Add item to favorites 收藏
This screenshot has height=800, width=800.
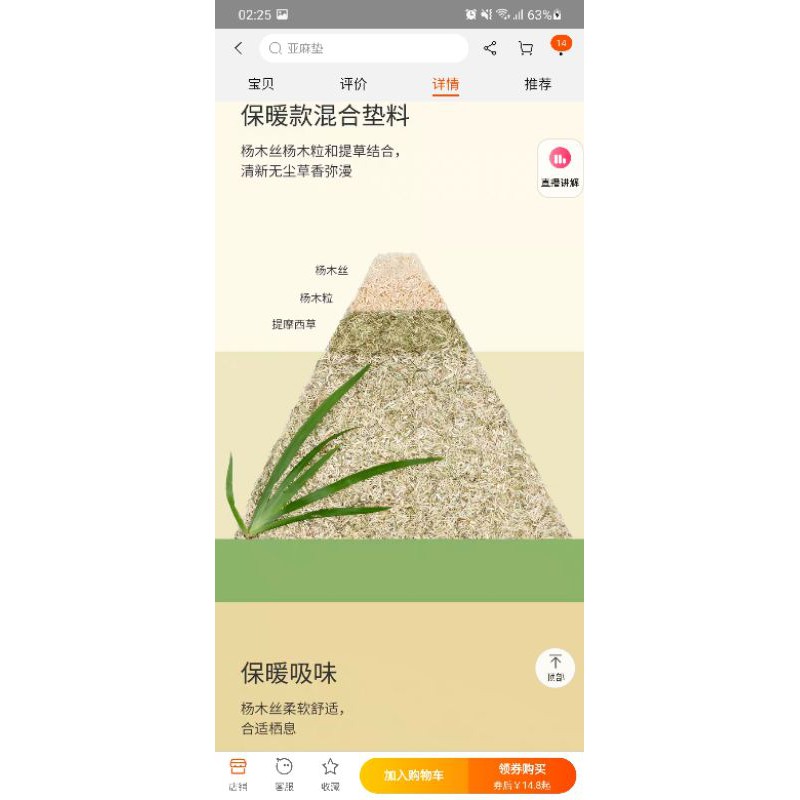click(330, 774)
